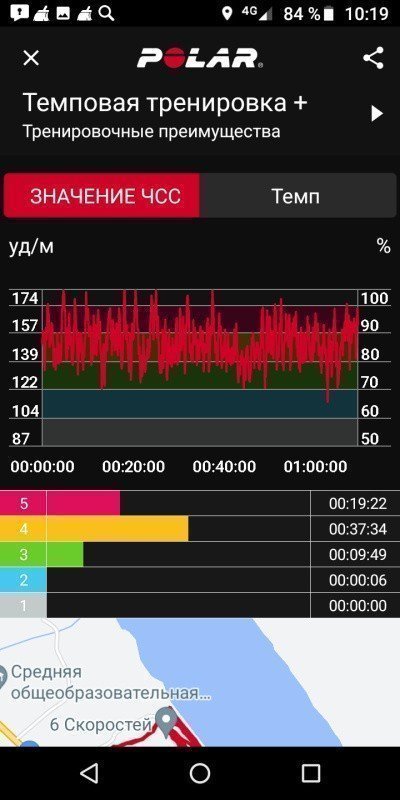This screenshot has width=400, height=800.
Task: Share this training session
Action: [x=373, y=58]
